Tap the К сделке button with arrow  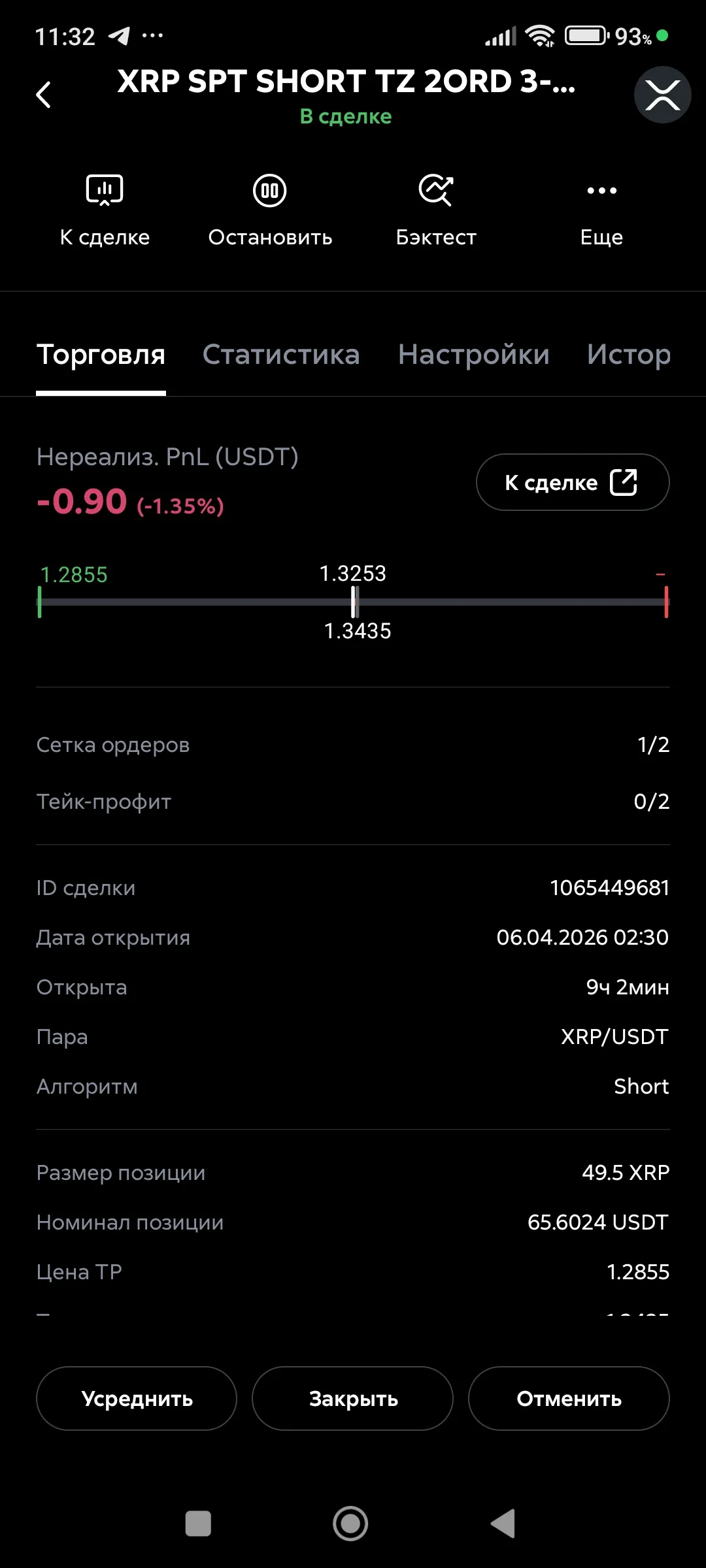point(573,482)
